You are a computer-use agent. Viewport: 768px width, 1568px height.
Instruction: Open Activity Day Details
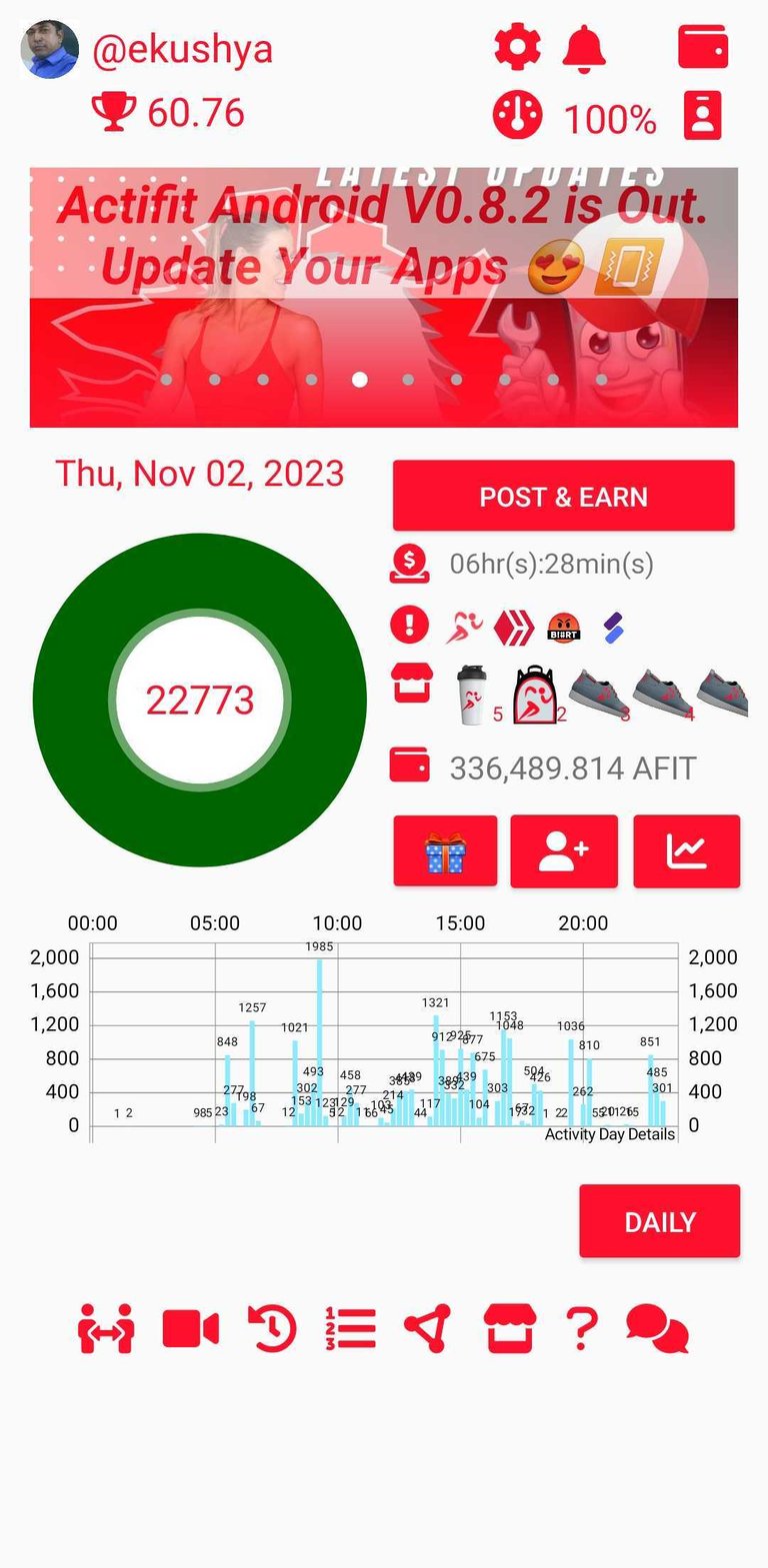tap(610, 1134)
